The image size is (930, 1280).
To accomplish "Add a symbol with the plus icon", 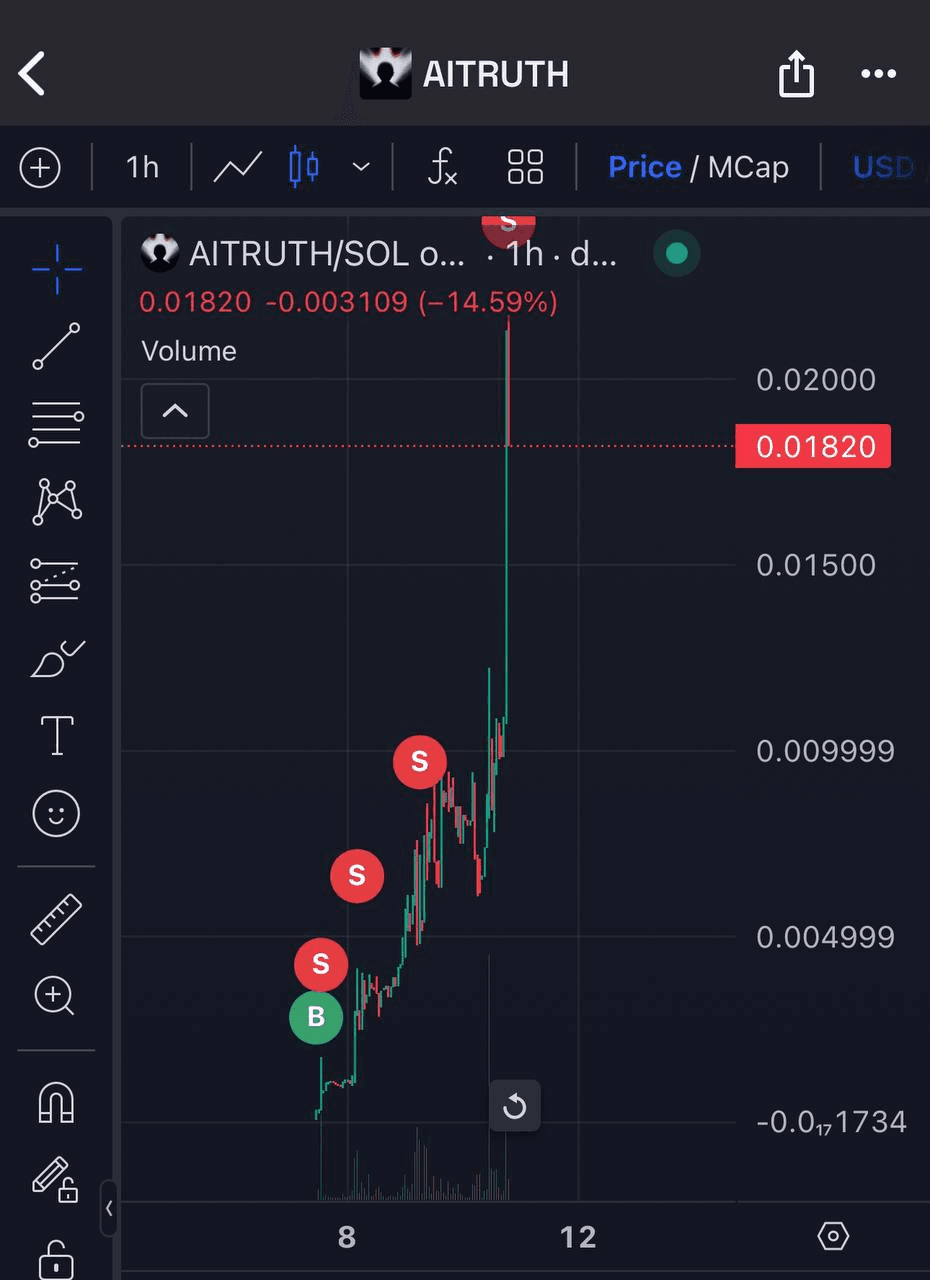I will [40, 167].
